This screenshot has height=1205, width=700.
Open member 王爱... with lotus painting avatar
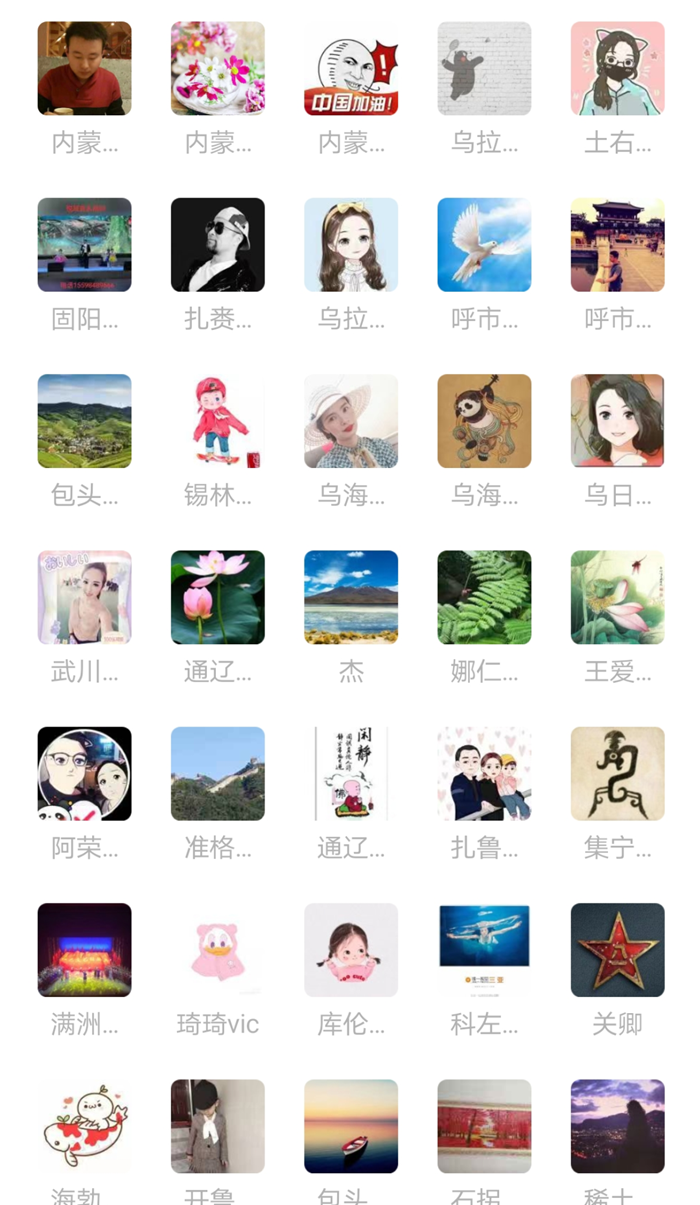[617, 597]
